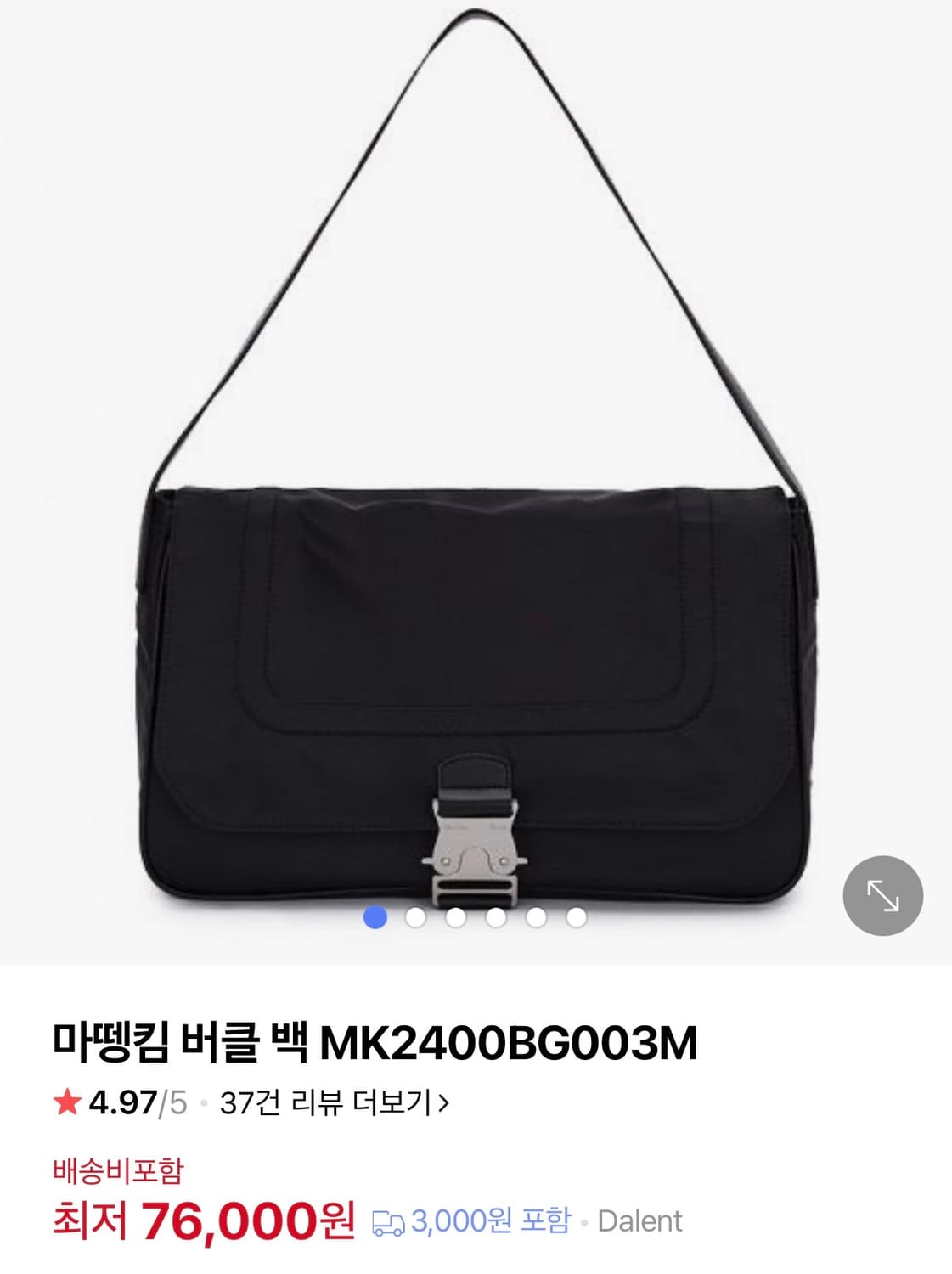Select the second carousel dot

point(416,920)
